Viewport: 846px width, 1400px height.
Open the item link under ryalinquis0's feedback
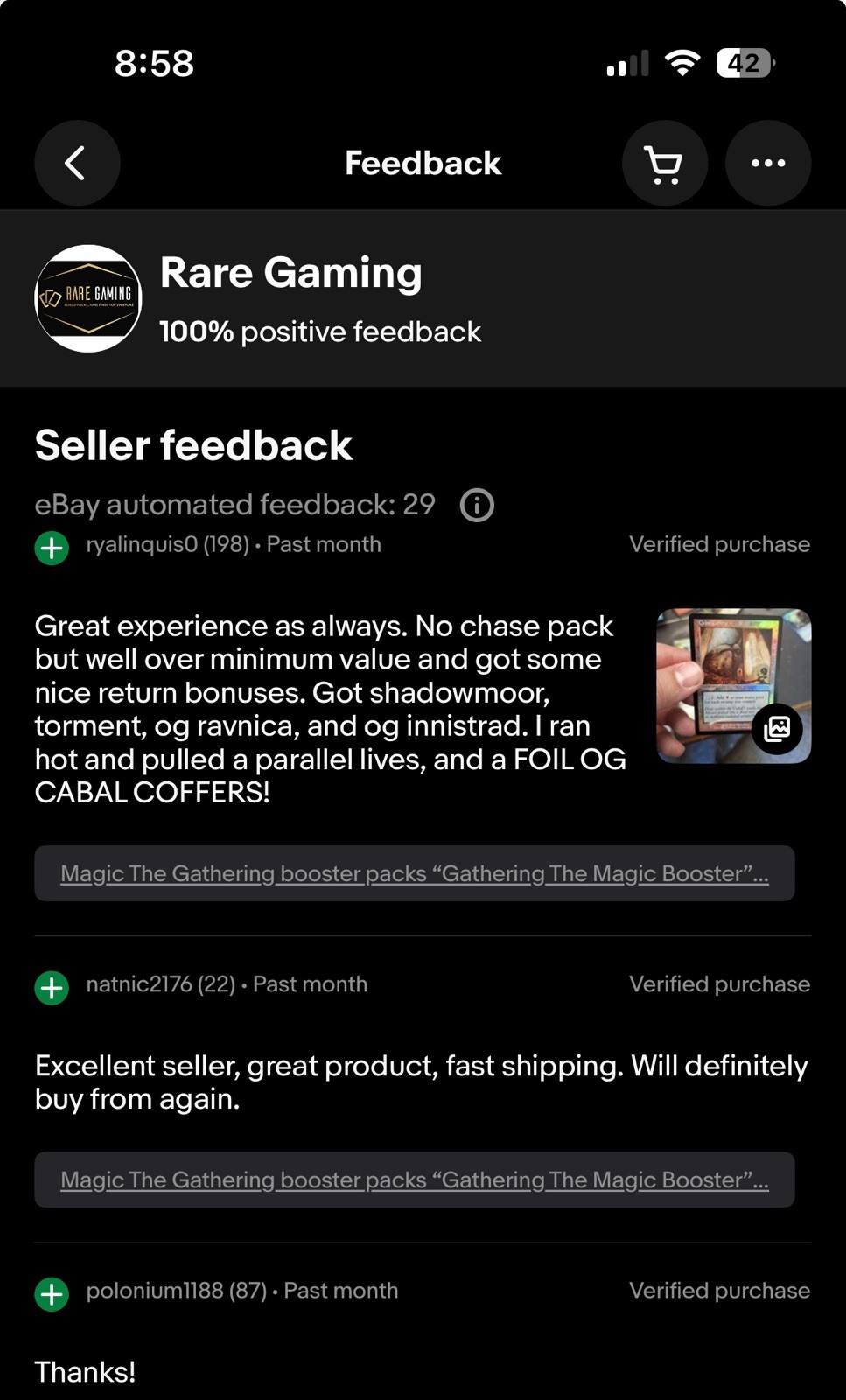(414, 873)
